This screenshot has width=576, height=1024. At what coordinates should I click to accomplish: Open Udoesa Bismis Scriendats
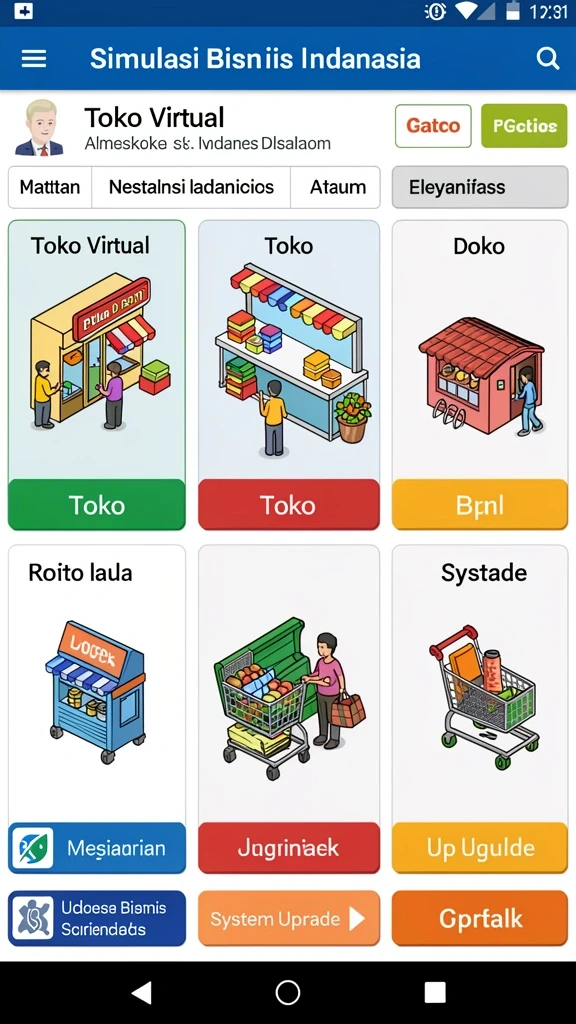[x=97, y=918]
